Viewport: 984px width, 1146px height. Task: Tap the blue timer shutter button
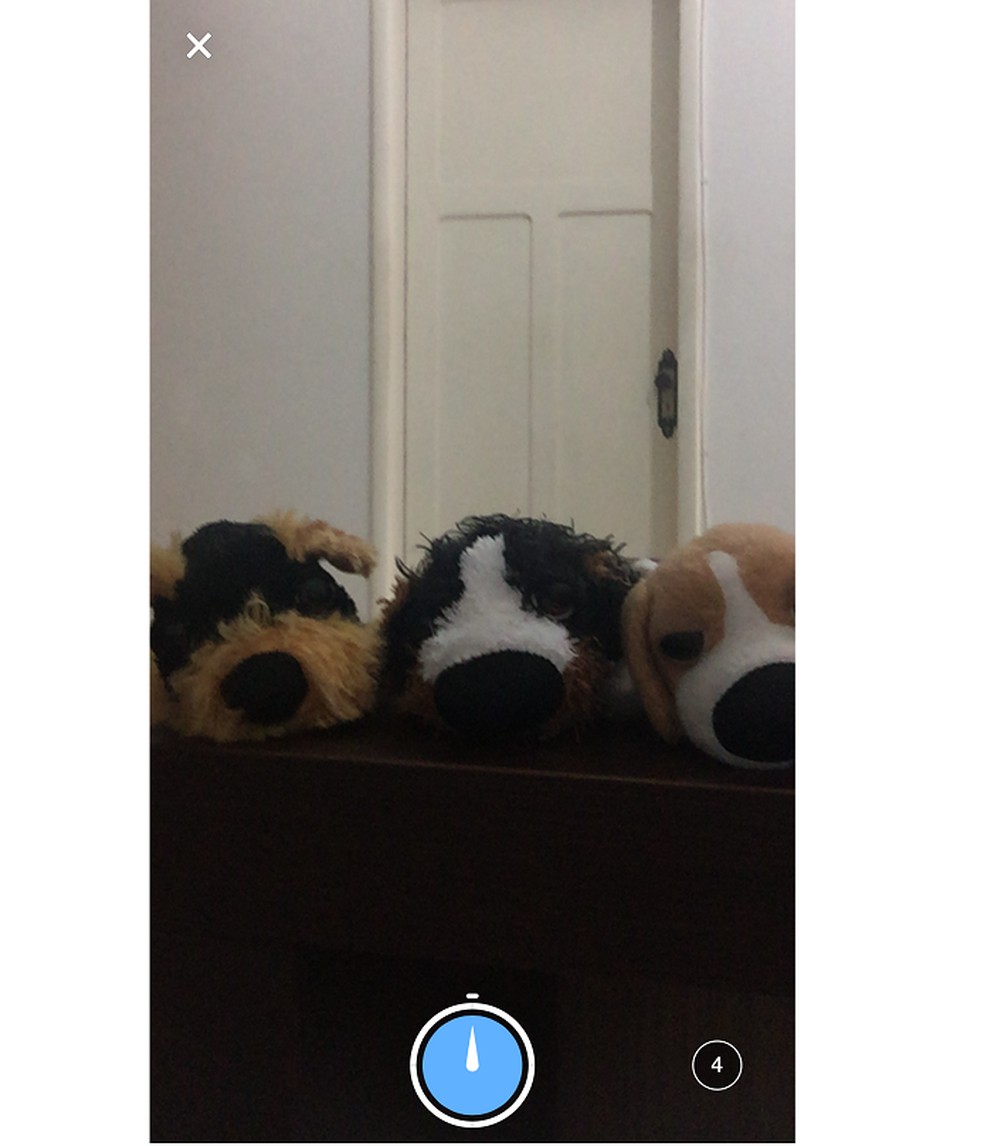472,1065
